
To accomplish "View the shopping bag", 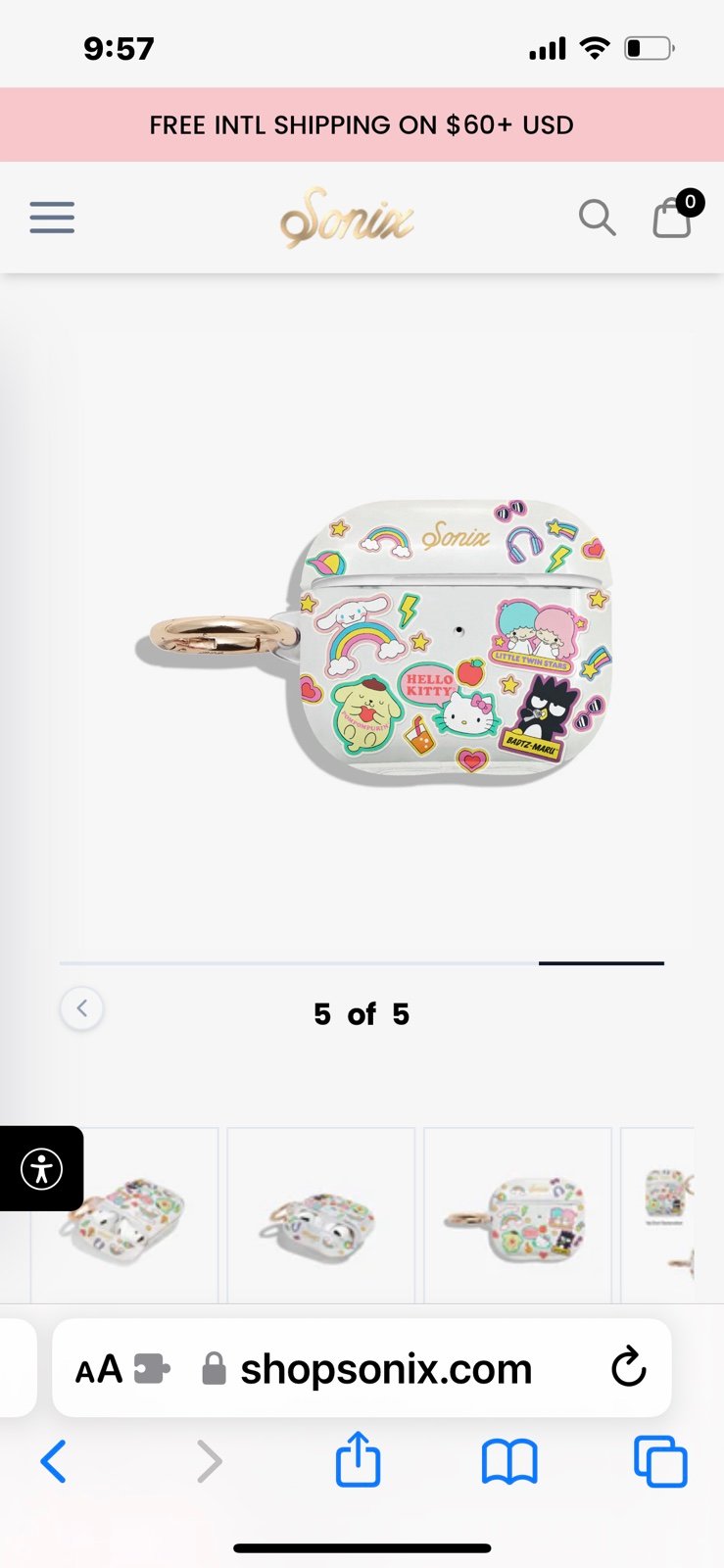I will point(673,217).
